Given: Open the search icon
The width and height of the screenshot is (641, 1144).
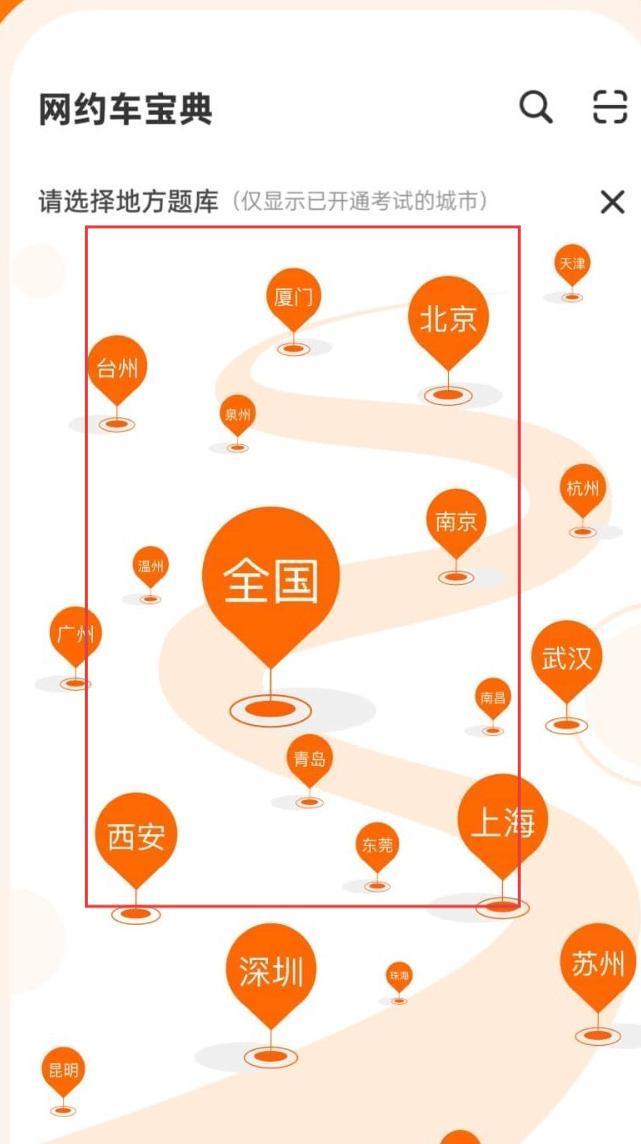Looking at the screenshot, I should coord(536,107).
